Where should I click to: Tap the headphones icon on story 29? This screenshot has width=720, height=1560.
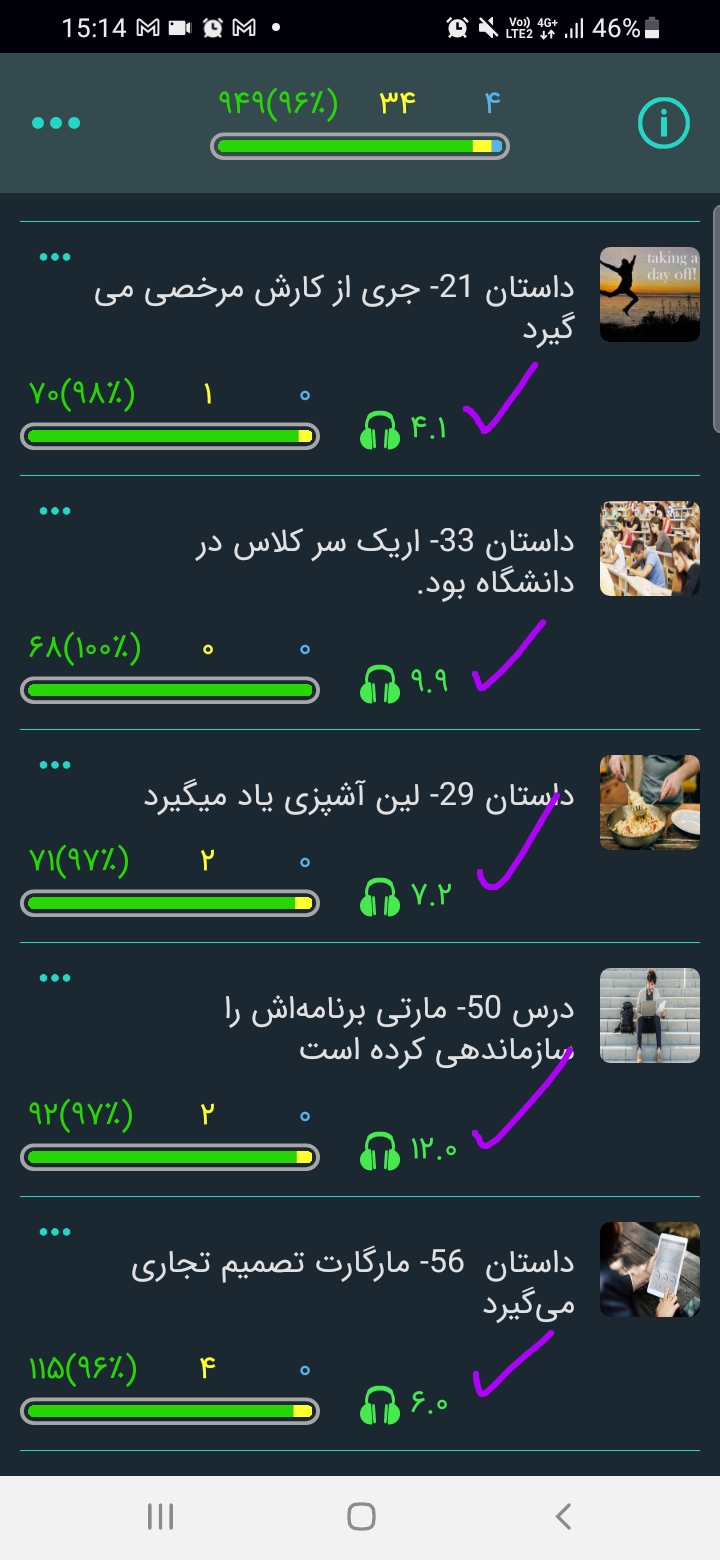pos(380,897)
